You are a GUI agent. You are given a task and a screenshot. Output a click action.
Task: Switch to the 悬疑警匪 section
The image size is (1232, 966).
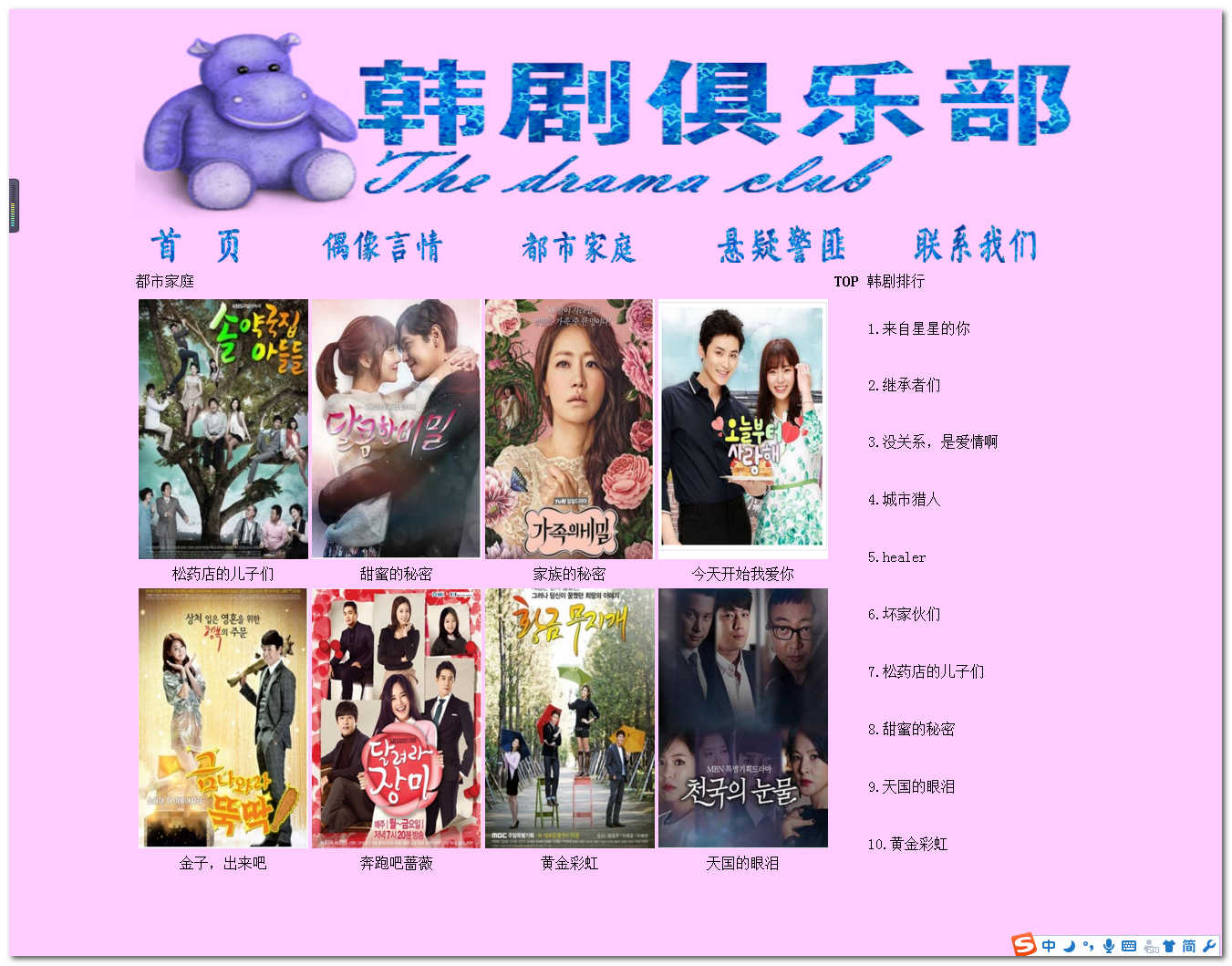pyautogui.click(x=781, y=245)
